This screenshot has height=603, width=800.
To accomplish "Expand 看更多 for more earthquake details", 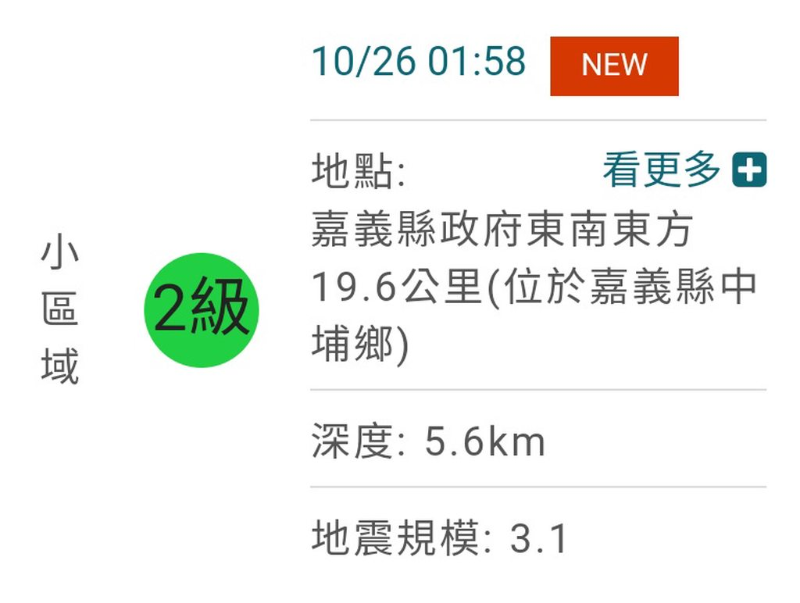I will click(x=684, y=171).
